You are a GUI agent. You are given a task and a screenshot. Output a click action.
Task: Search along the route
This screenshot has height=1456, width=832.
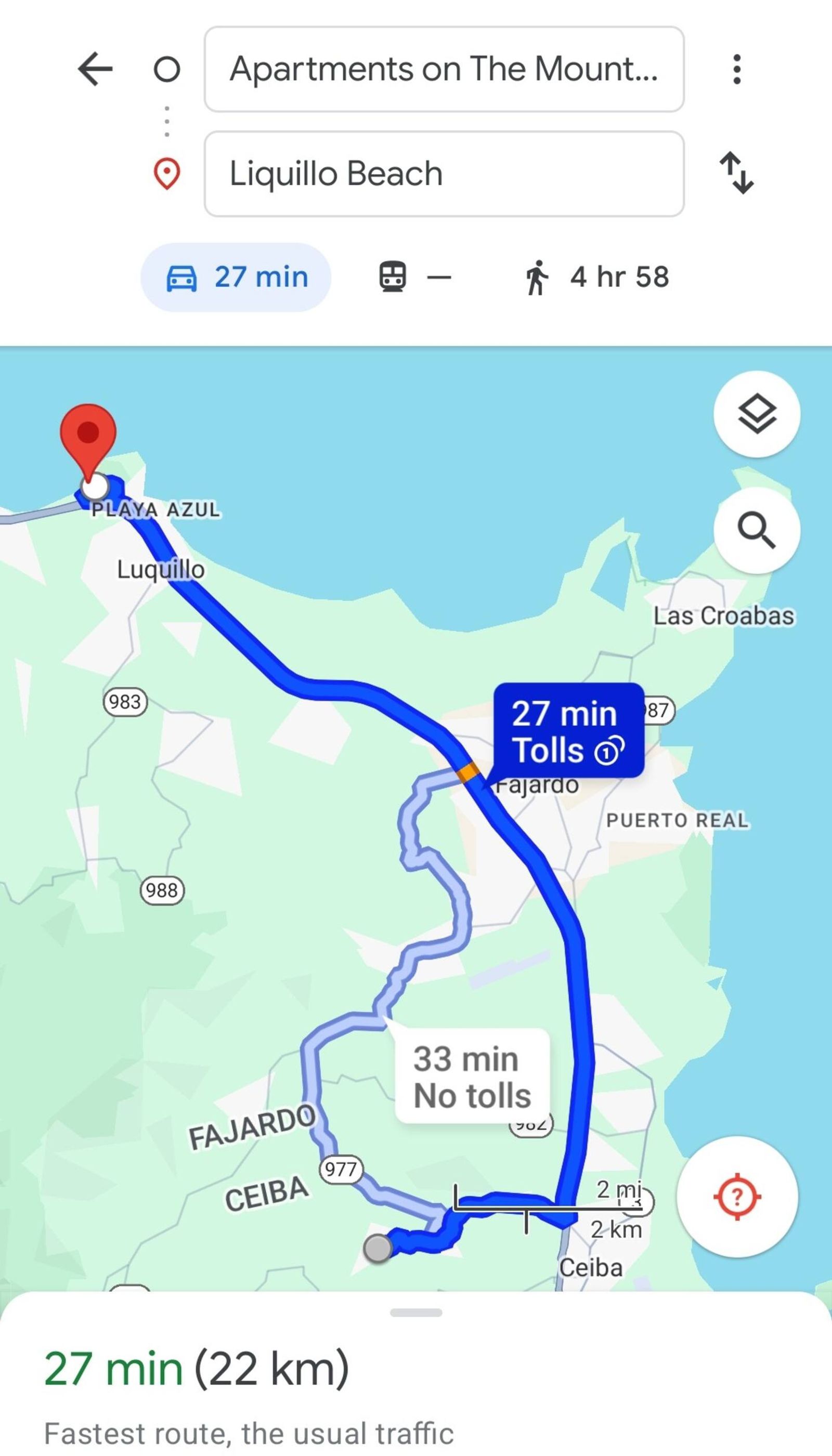(x=756, y=530)
